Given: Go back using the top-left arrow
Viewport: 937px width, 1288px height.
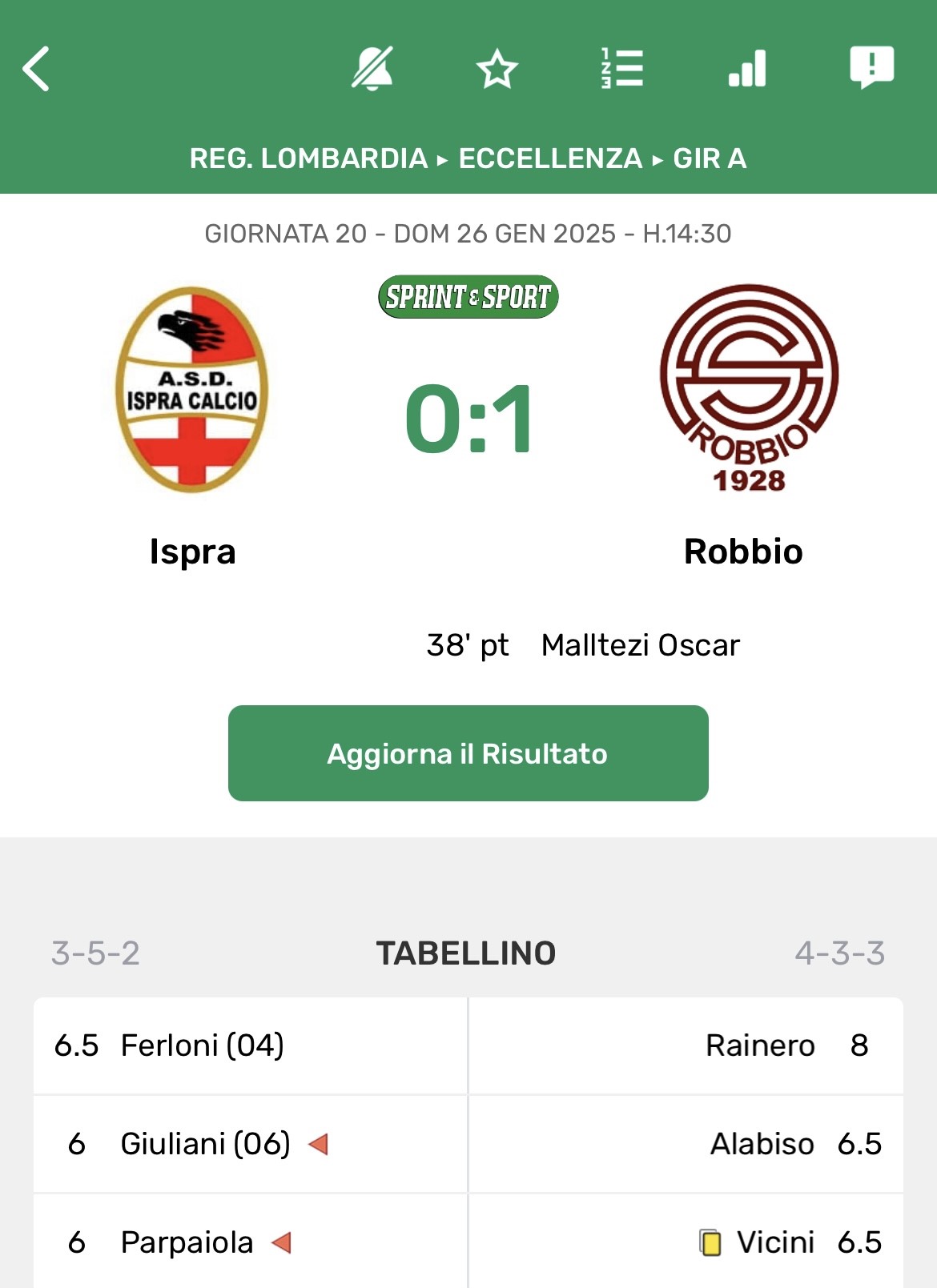Looking at the screenshot, I should [x=37, y=69].
